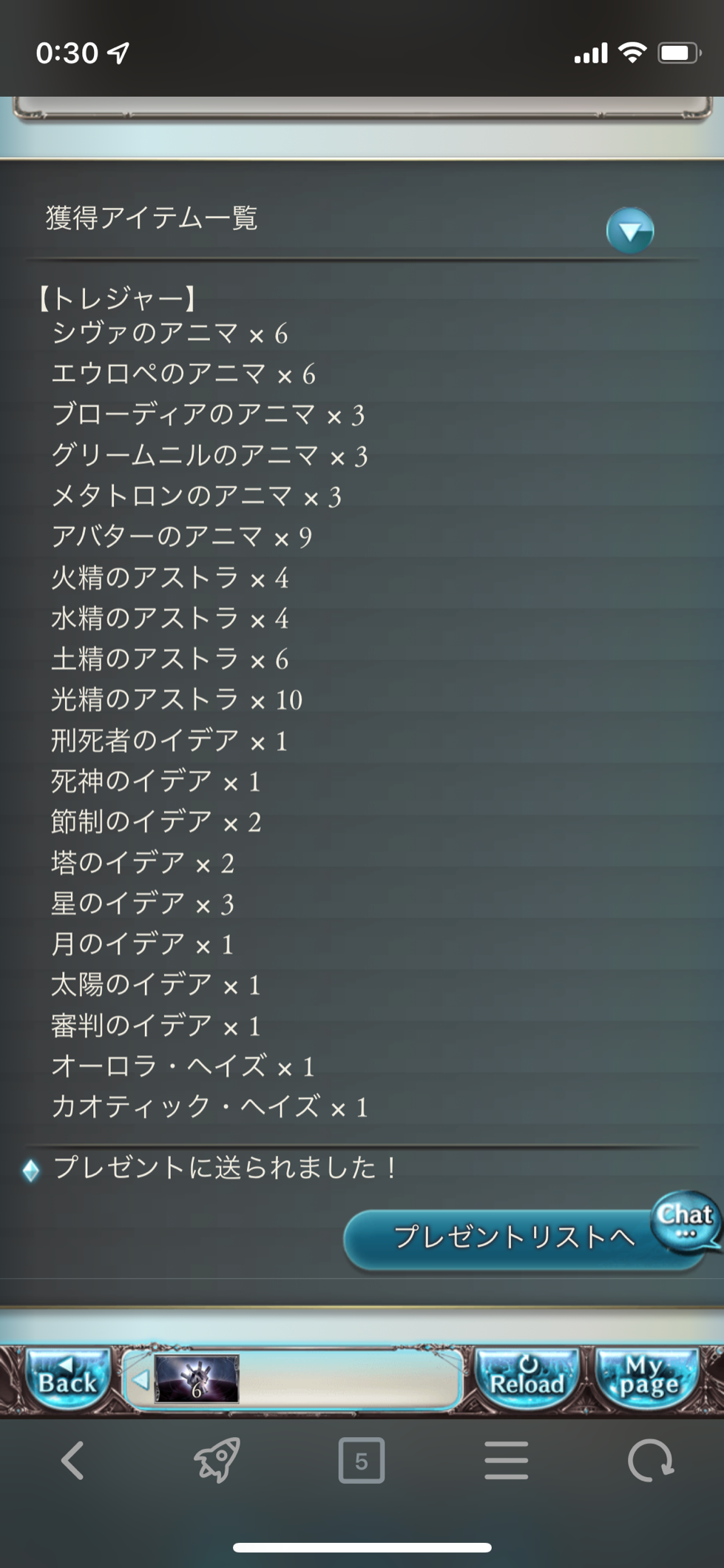
Task: Tap the game's Back button
Action: (67, 1378)
